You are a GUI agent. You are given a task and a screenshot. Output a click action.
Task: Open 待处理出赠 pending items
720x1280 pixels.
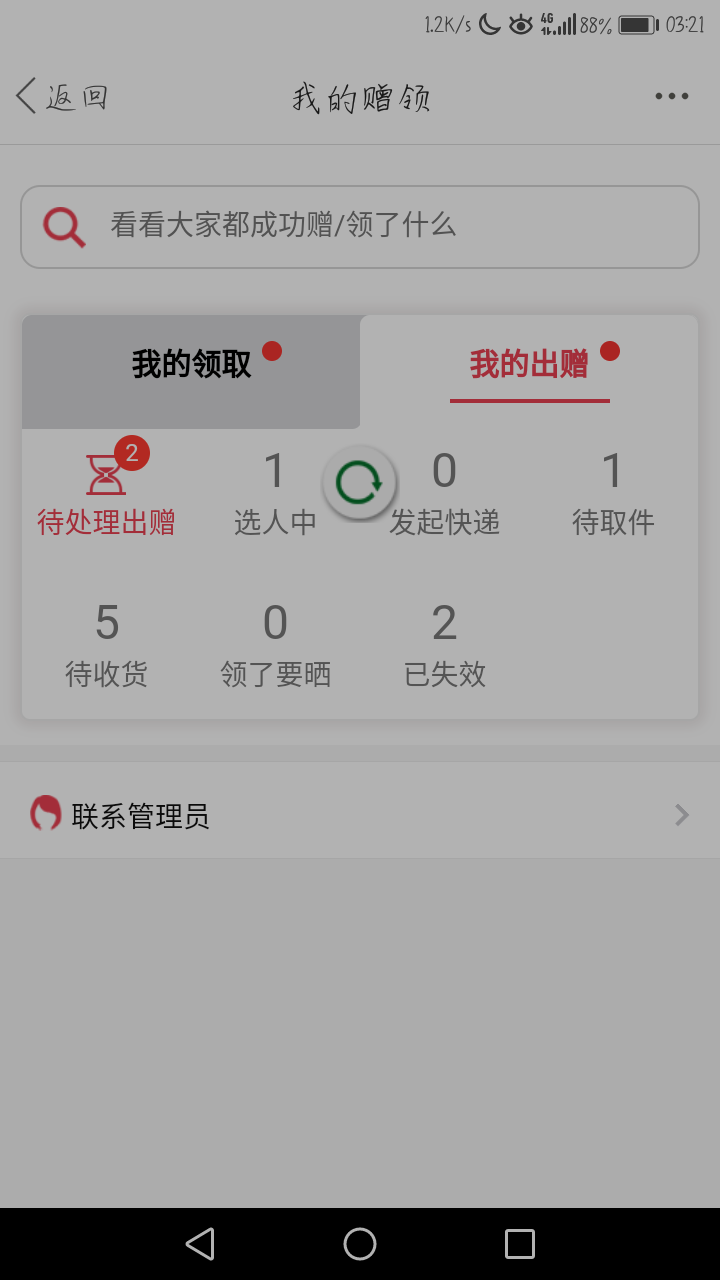106,491
